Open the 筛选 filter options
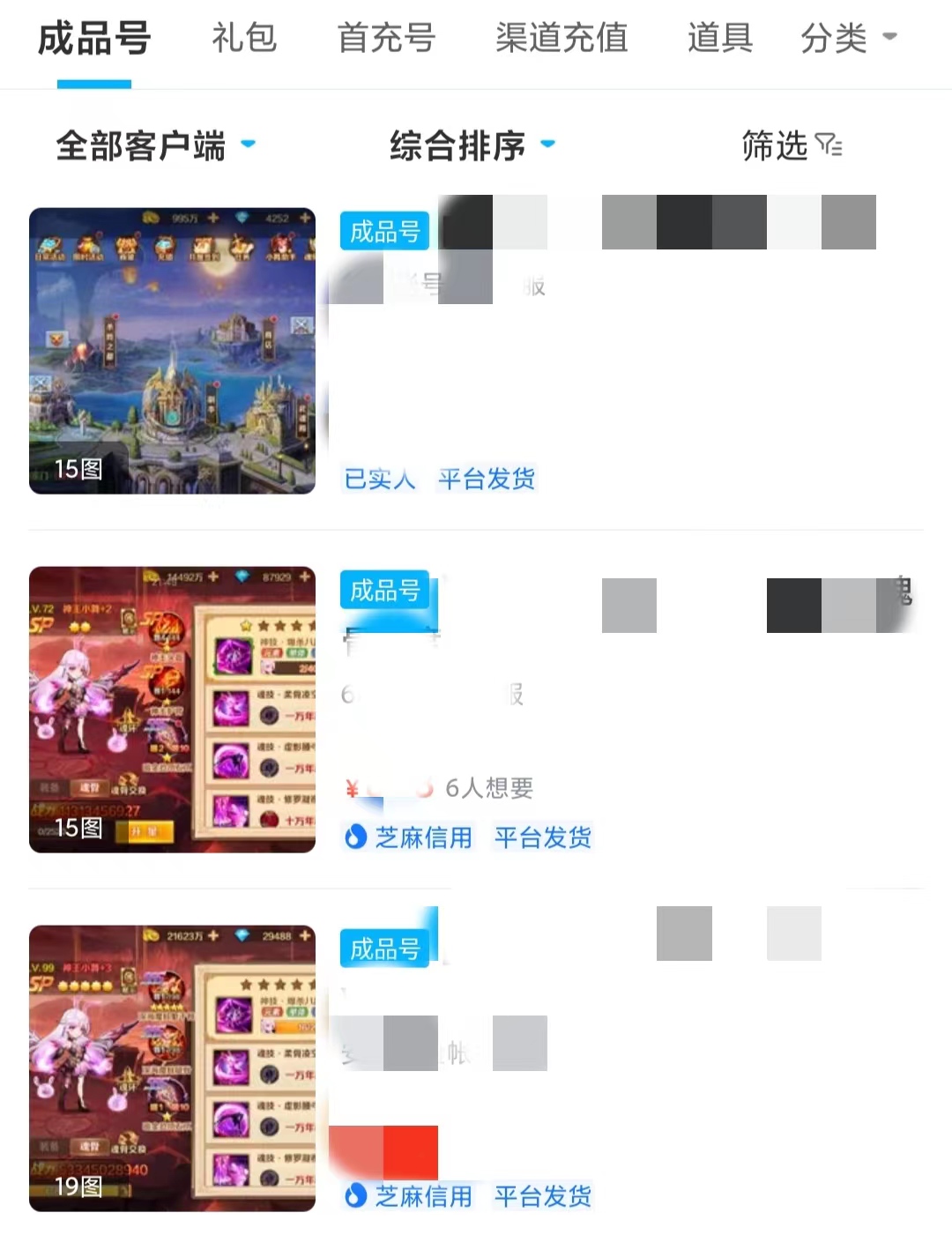Viewport: 952px width, 1235px height. click(x=791, y=145)
